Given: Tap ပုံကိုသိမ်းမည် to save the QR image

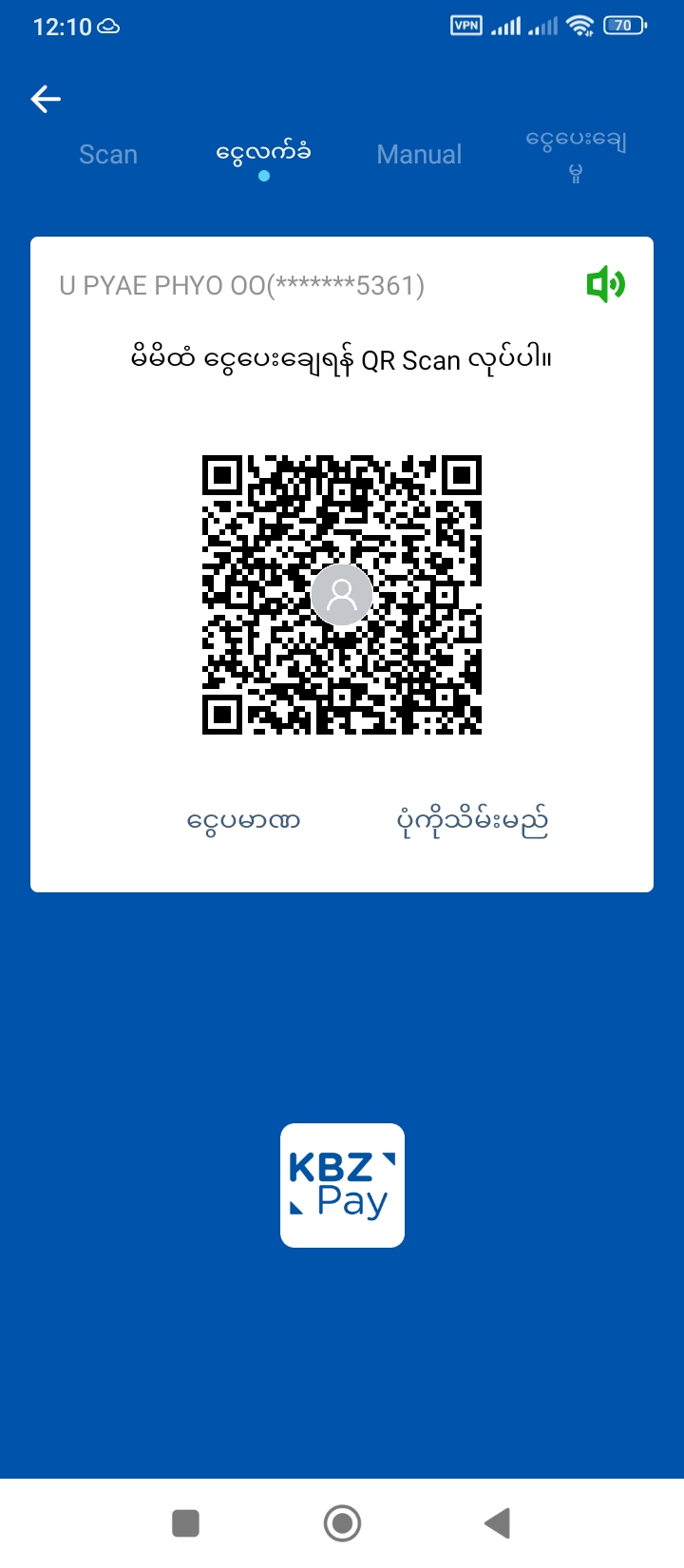Looking at the screenshot, I should pyautogui.click(x=472, y=821).
